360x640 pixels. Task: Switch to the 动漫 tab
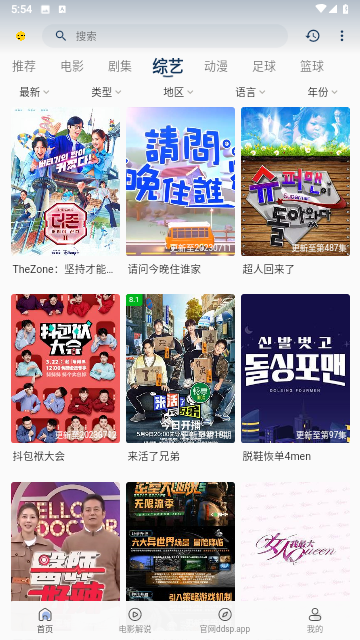[x=216, y=66]
